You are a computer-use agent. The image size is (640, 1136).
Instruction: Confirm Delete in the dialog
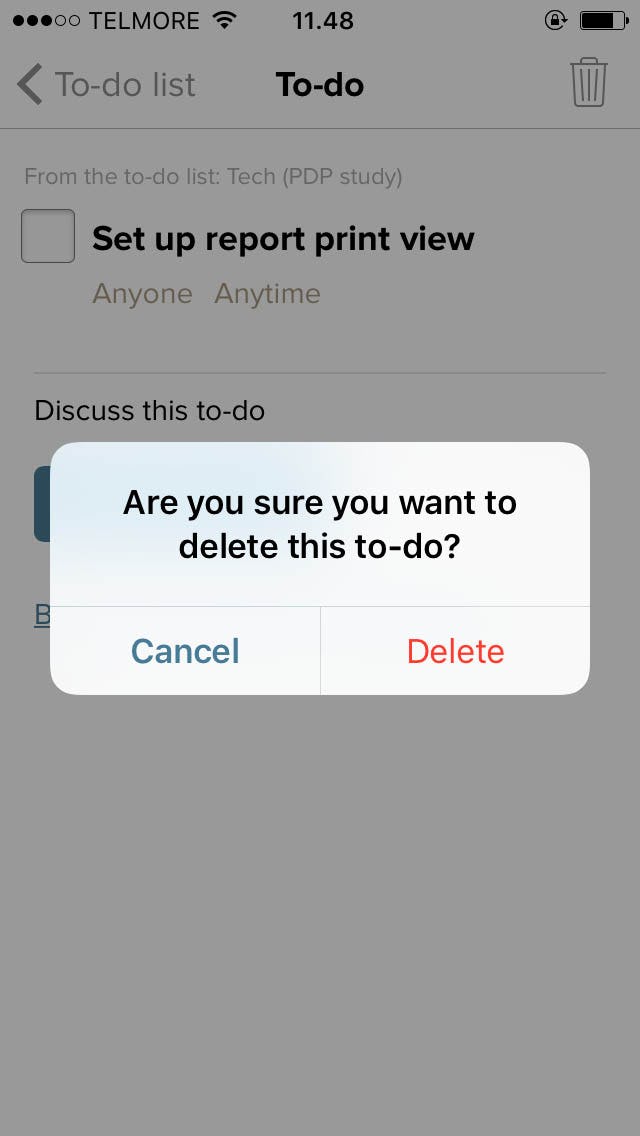[455, 651]
